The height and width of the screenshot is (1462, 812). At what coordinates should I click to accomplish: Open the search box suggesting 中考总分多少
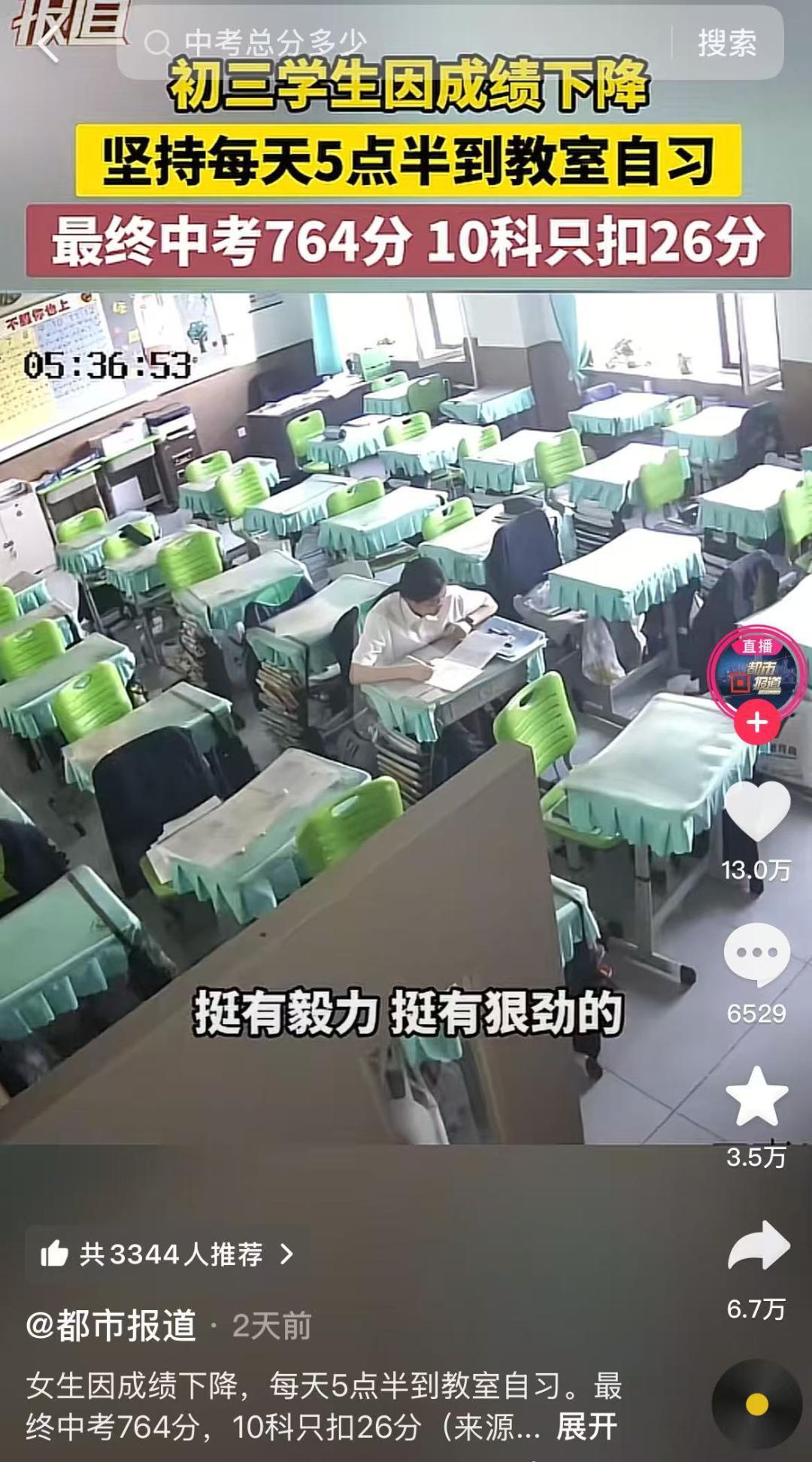click(x=391, y=44)
